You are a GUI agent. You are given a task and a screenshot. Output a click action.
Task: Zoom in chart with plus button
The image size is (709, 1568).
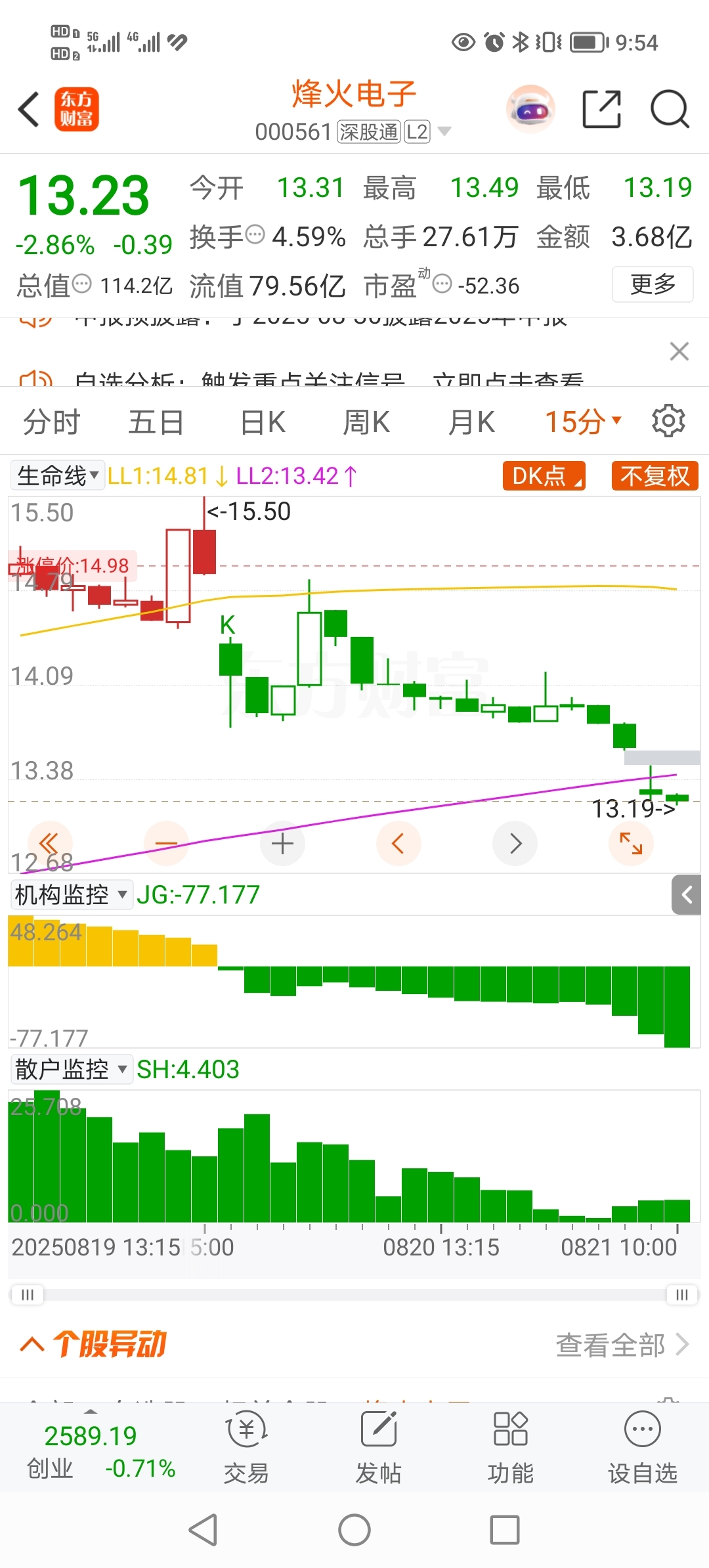coord(282,844)
